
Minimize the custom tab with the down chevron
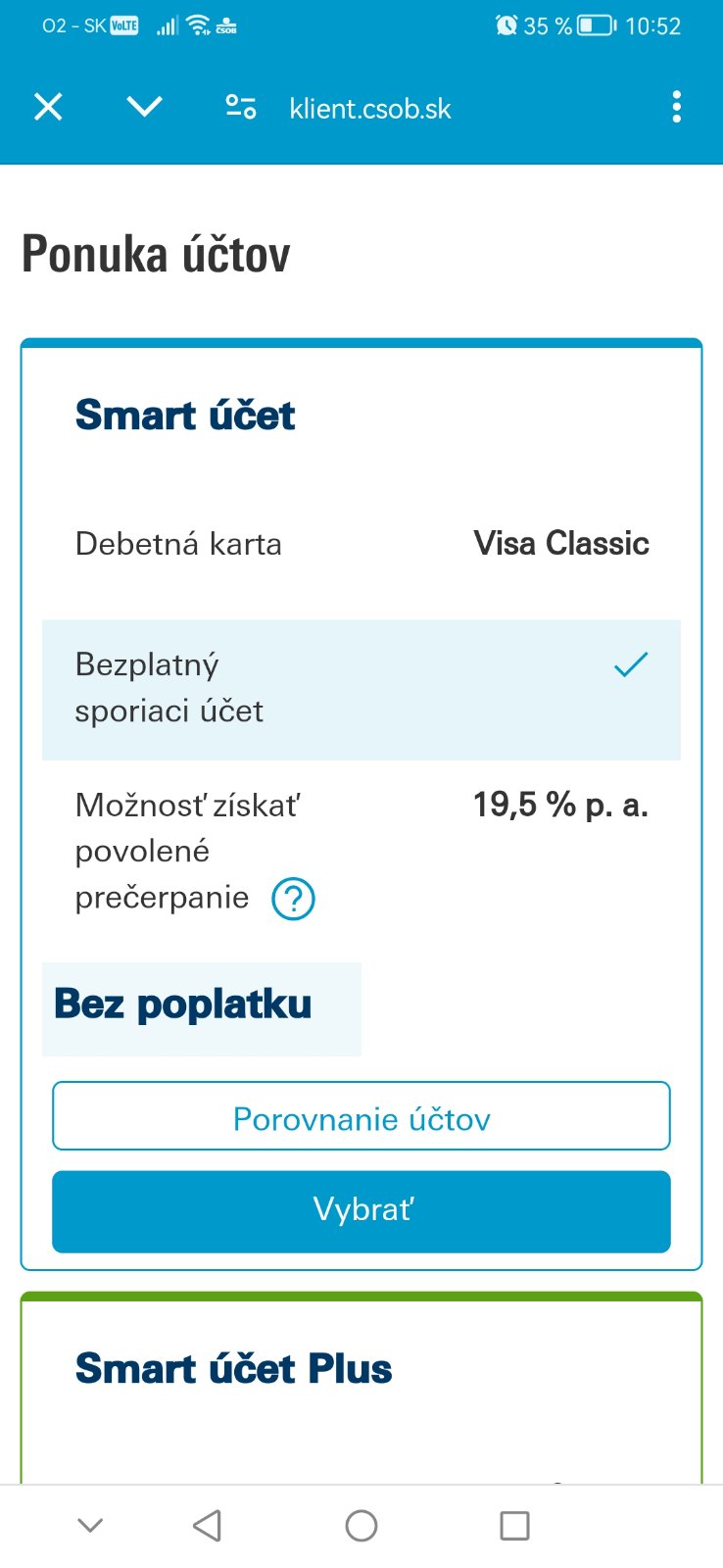pyautogui.click(x=144, y=107)
